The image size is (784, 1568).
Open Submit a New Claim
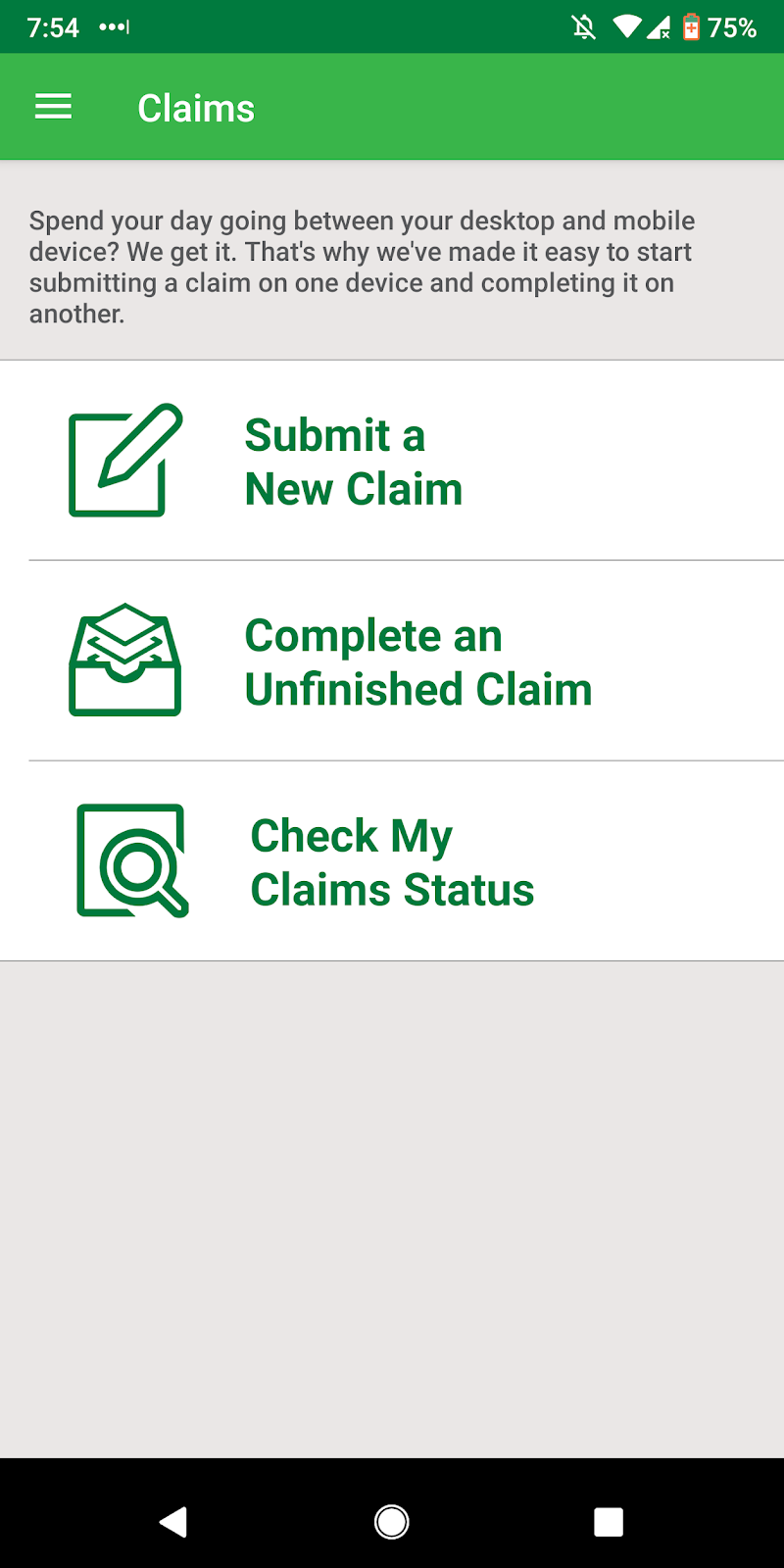coord(354,461)
